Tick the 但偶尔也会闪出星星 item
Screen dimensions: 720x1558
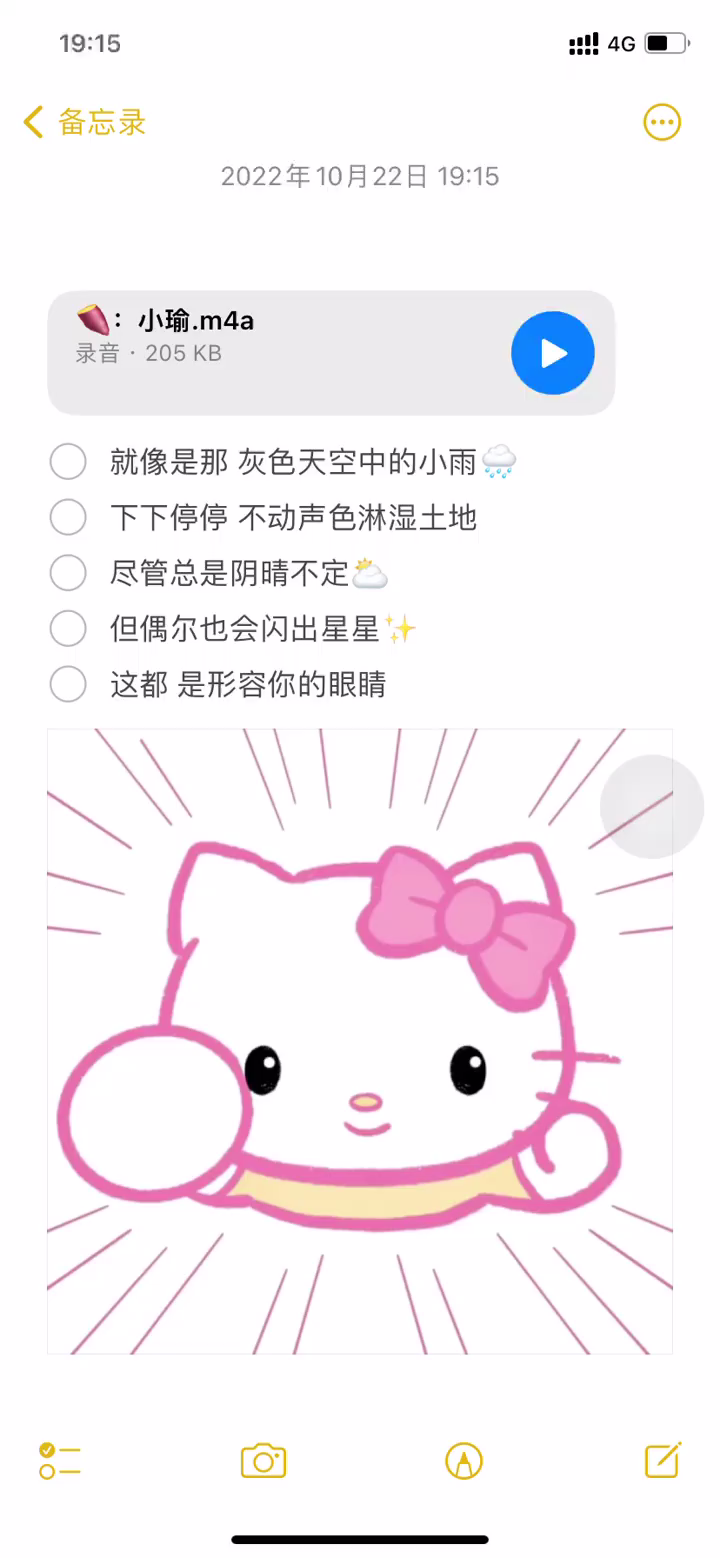click(x=68, y=629)
